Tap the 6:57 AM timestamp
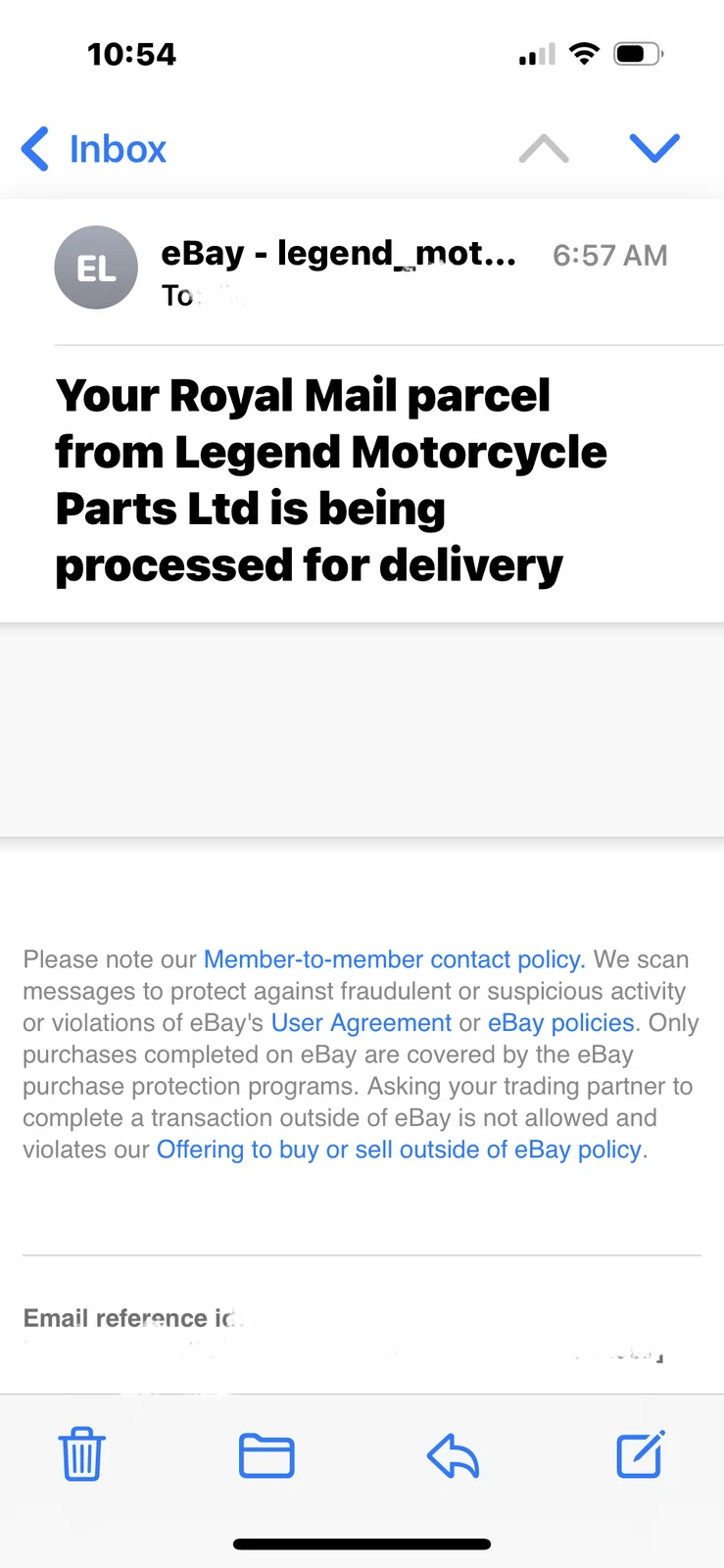 coord(609,254)
